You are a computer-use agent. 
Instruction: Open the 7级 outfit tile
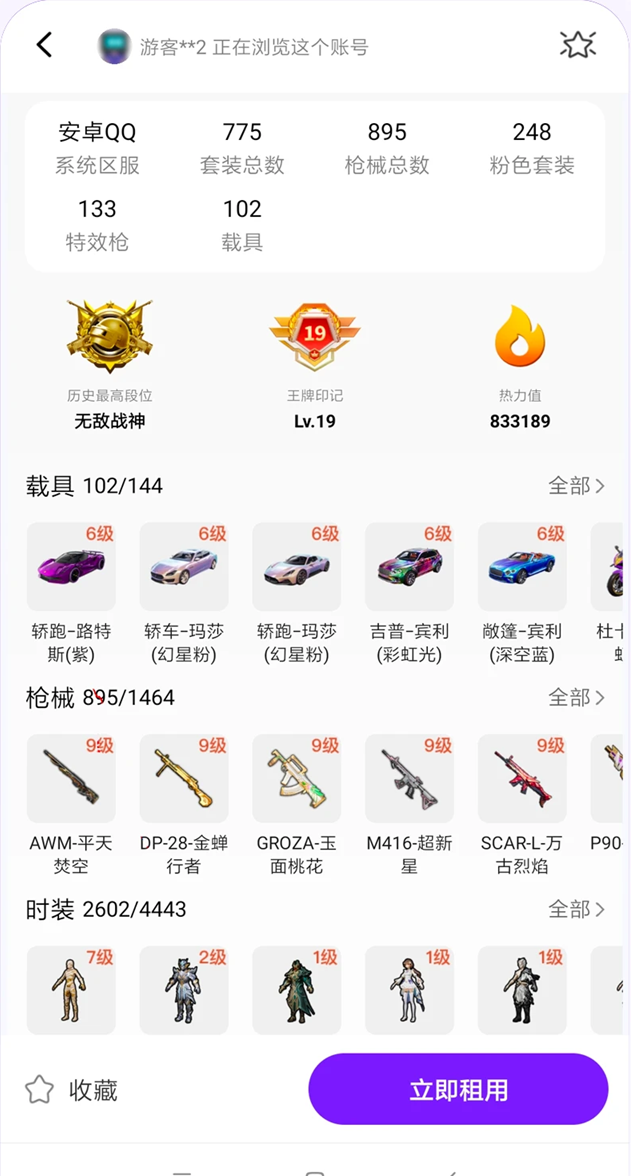tap(71, 990)
